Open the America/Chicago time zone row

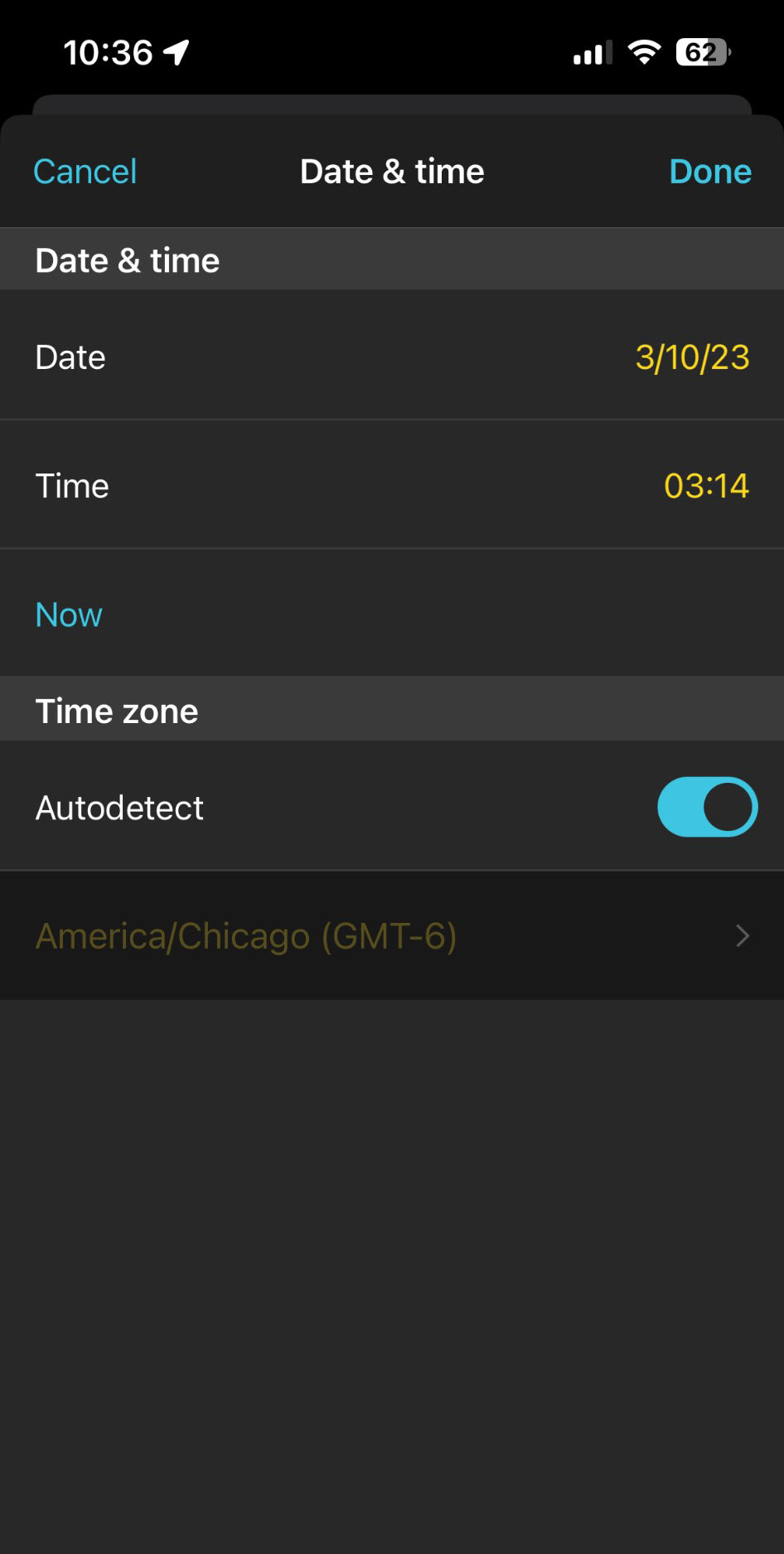click(x=391, y=936)
